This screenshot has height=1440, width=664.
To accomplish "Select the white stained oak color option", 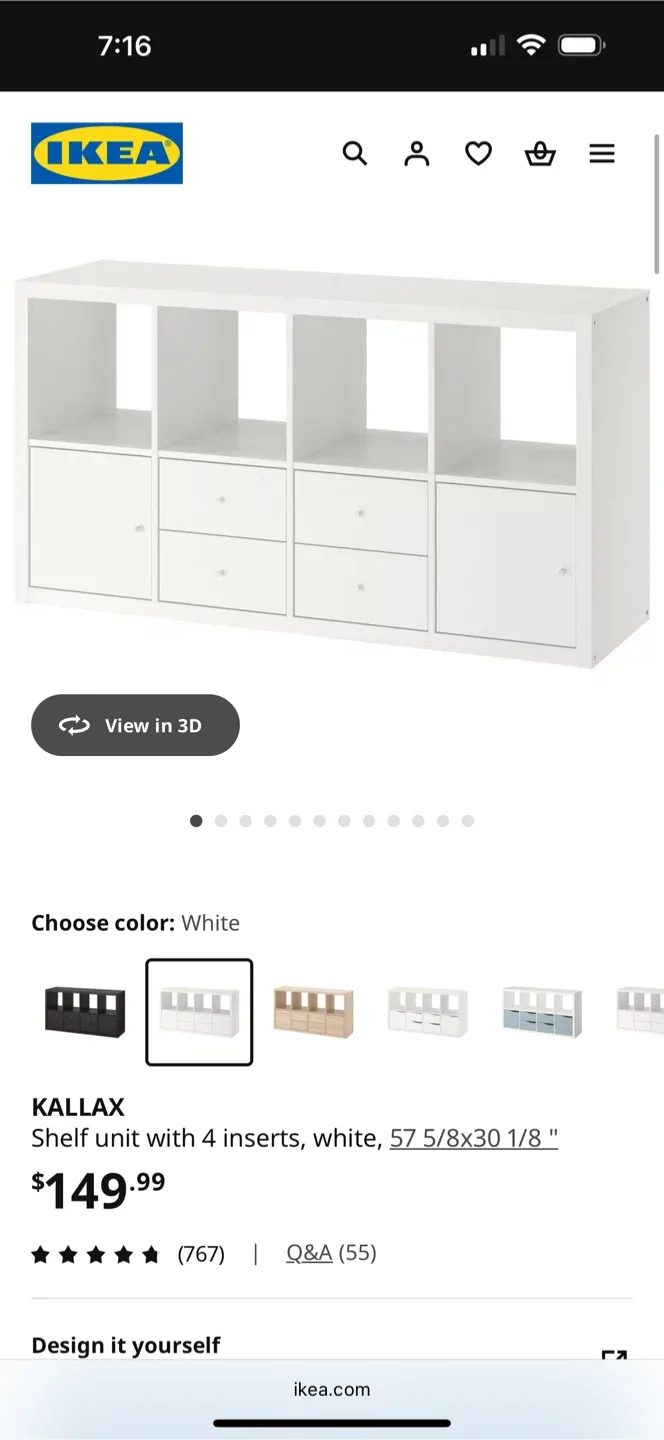I will click(x=313, y=1011).
